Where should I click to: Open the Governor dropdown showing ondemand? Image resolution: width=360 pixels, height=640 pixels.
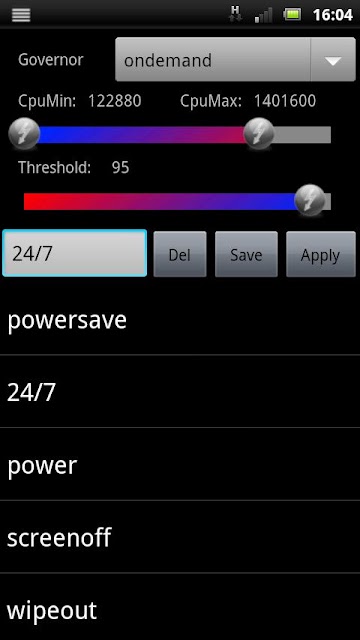236,60
